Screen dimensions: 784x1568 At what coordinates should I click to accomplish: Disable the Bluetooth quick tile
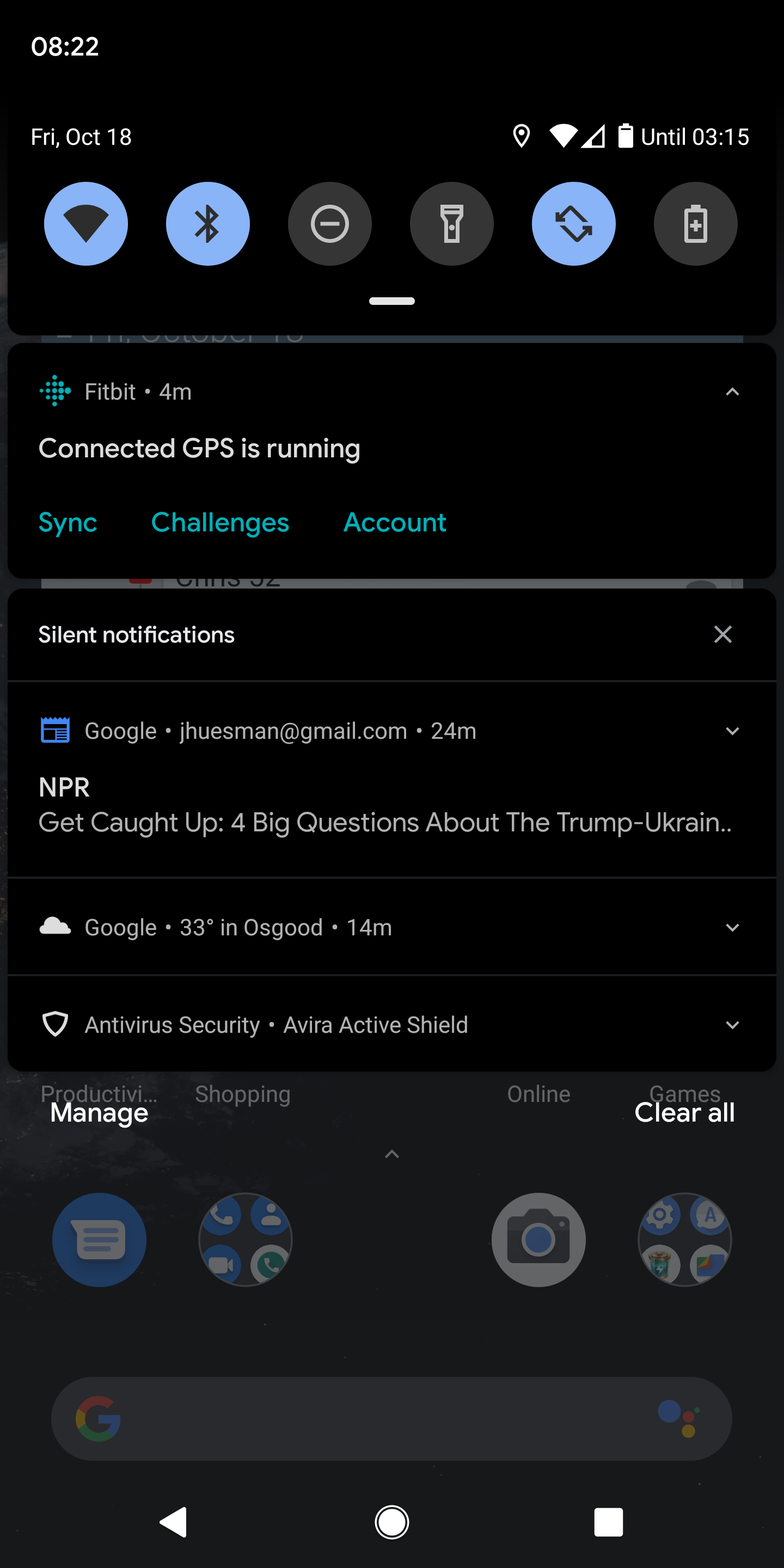coord(207,223)
